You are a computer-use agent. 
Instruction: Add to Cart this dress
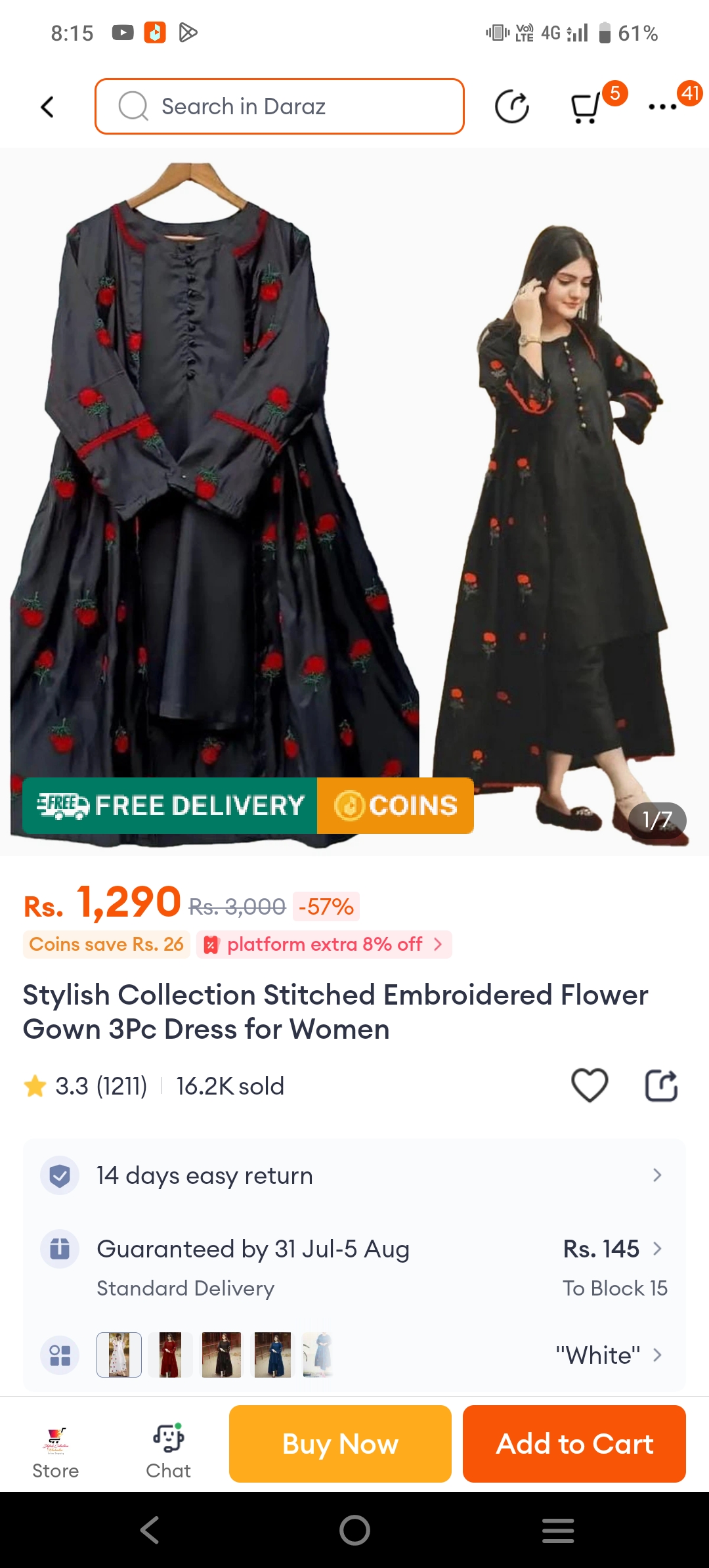574,1444
